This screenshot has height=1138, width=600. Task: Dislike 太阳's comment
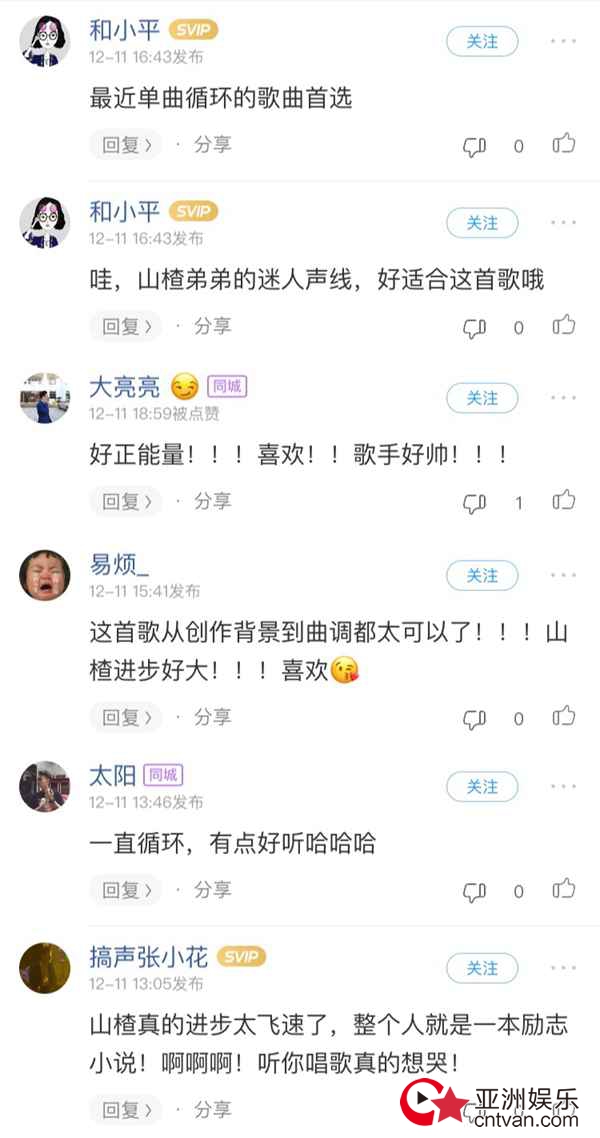click(x=474, y=890)
